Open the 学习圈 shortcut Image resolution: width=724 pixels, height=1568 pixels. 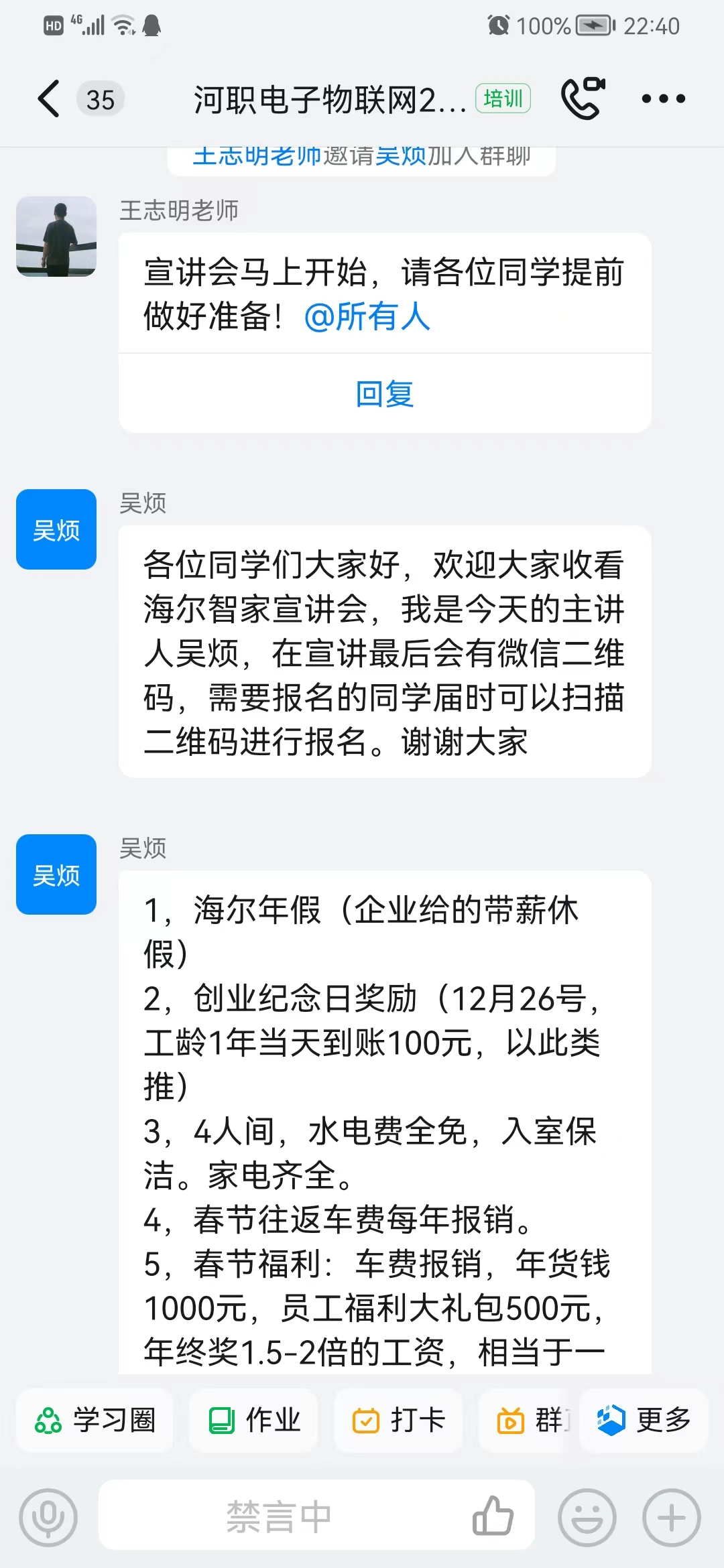point(95,1420)
